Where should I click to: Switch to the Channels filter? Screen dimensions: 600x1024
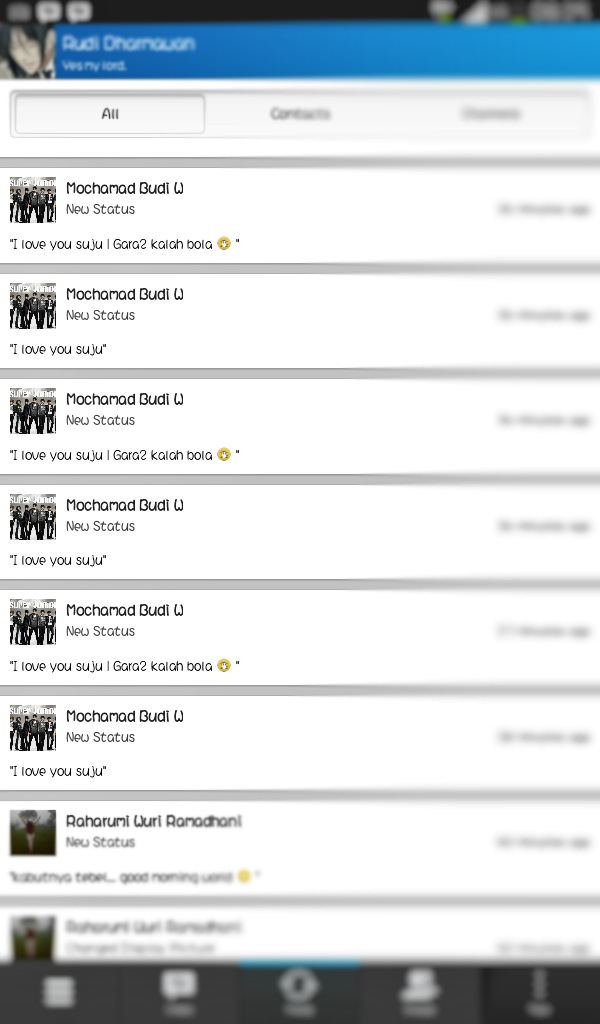click(x=491, y=114)
